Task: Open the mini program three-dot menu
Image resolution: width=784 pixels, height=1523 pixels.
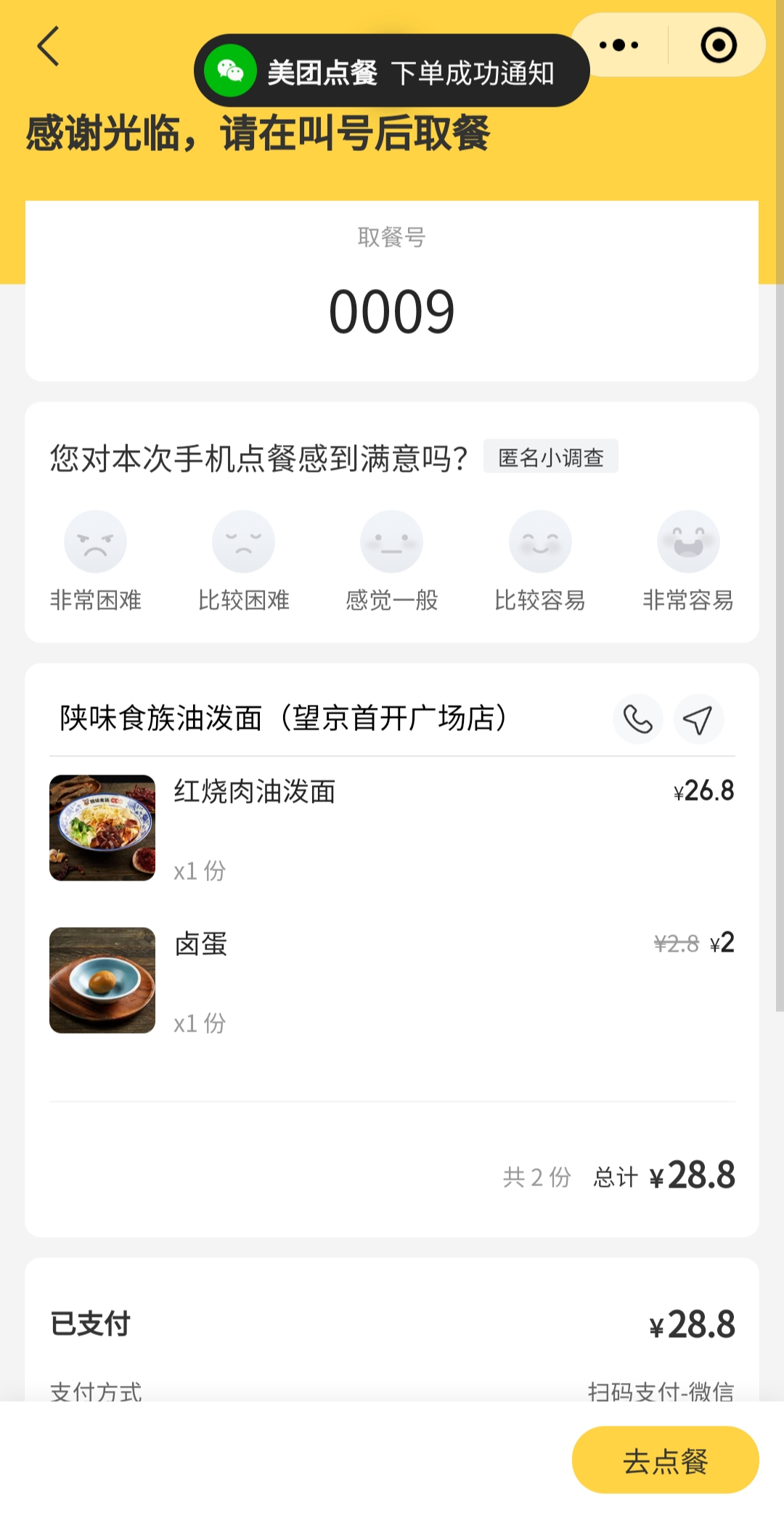Action: click(x=619, y=45)
